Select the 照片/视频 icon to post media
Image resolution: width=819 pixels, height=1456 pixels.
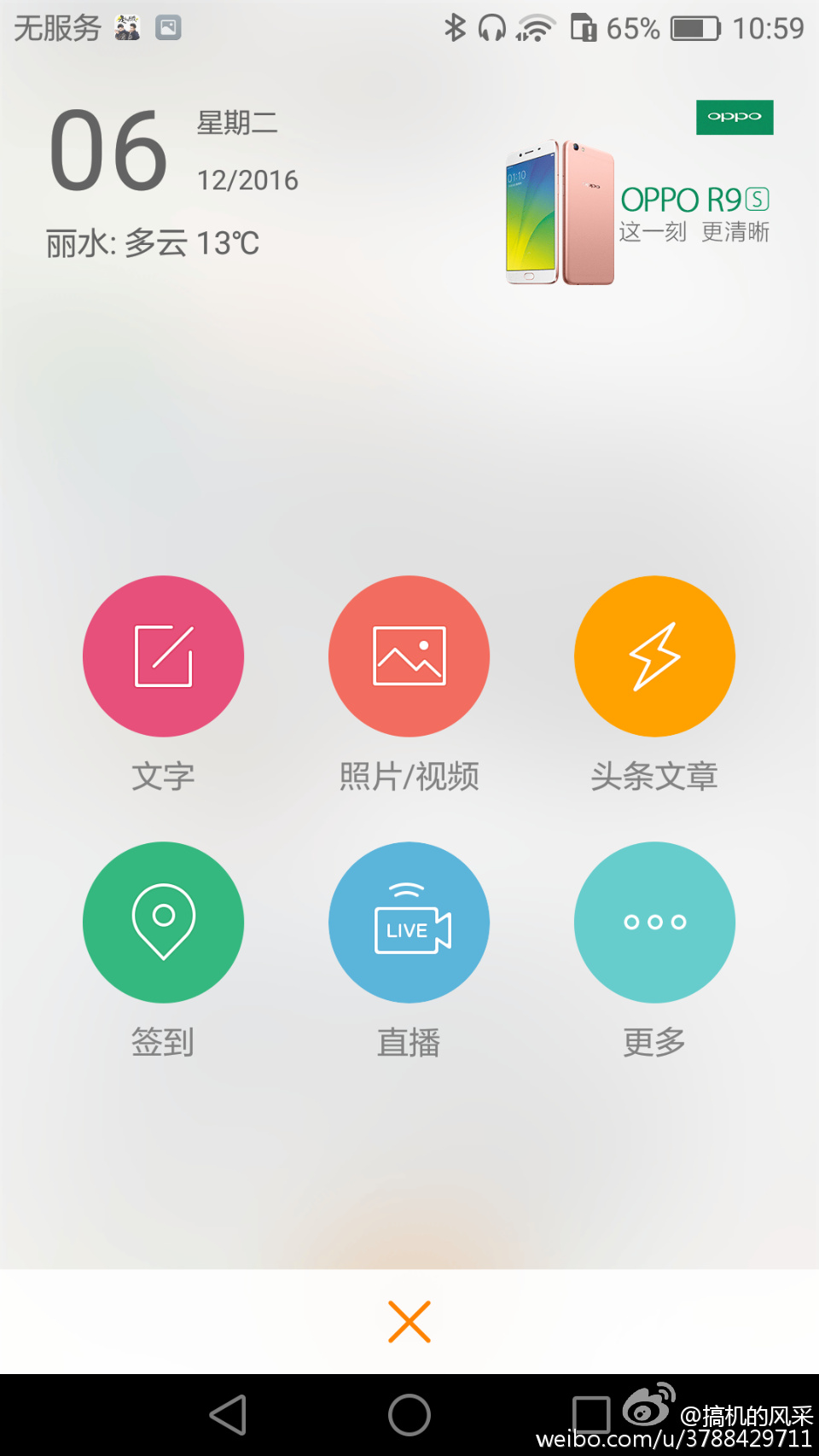click(x=409, y=655)
